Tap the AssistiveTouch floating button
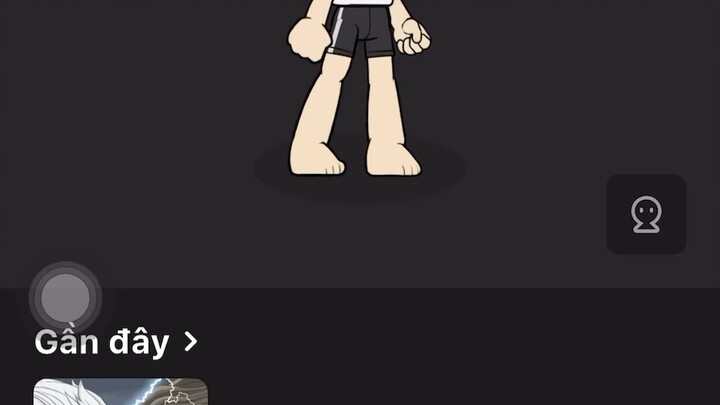 coord(66,298)
